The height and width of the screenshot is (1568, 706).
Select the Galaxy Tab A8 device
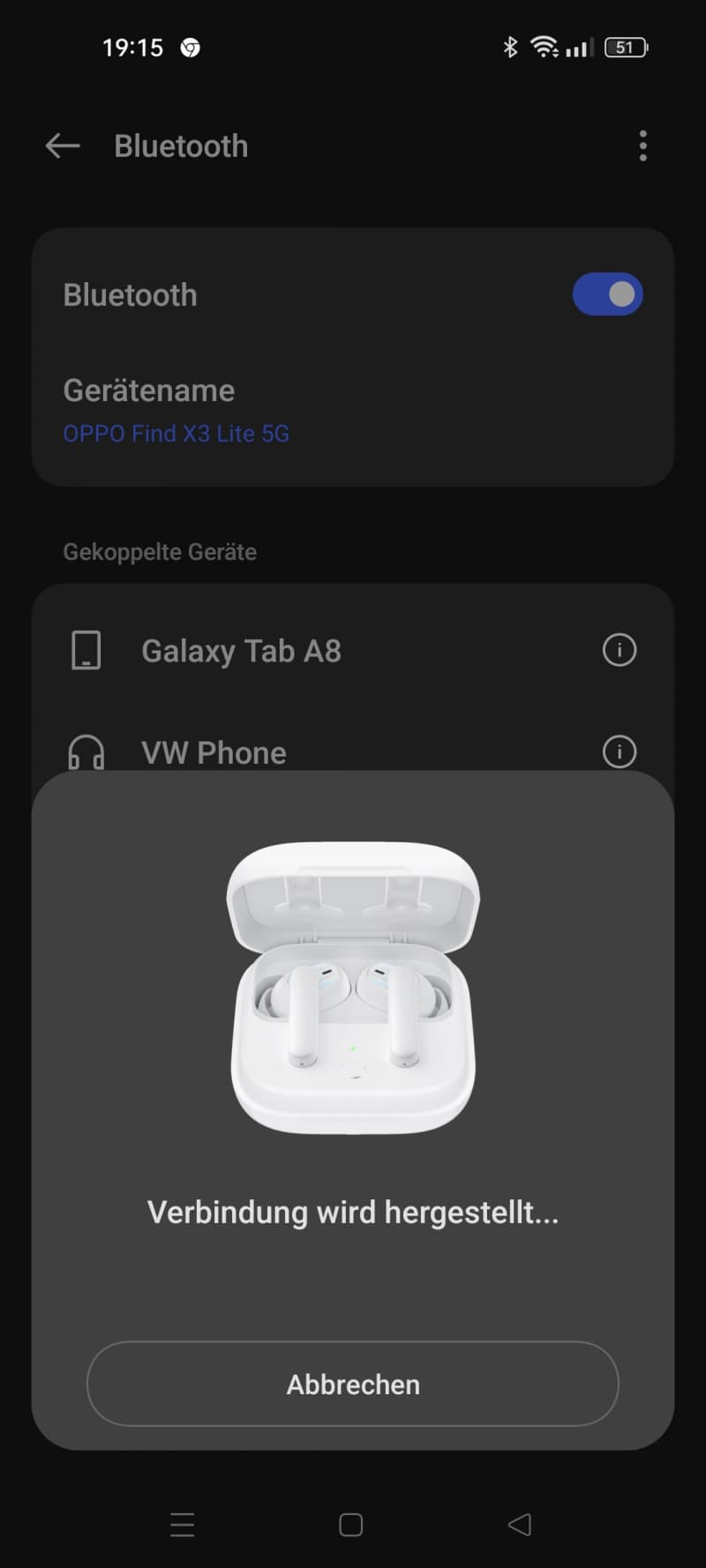click(x=353, y=650)
